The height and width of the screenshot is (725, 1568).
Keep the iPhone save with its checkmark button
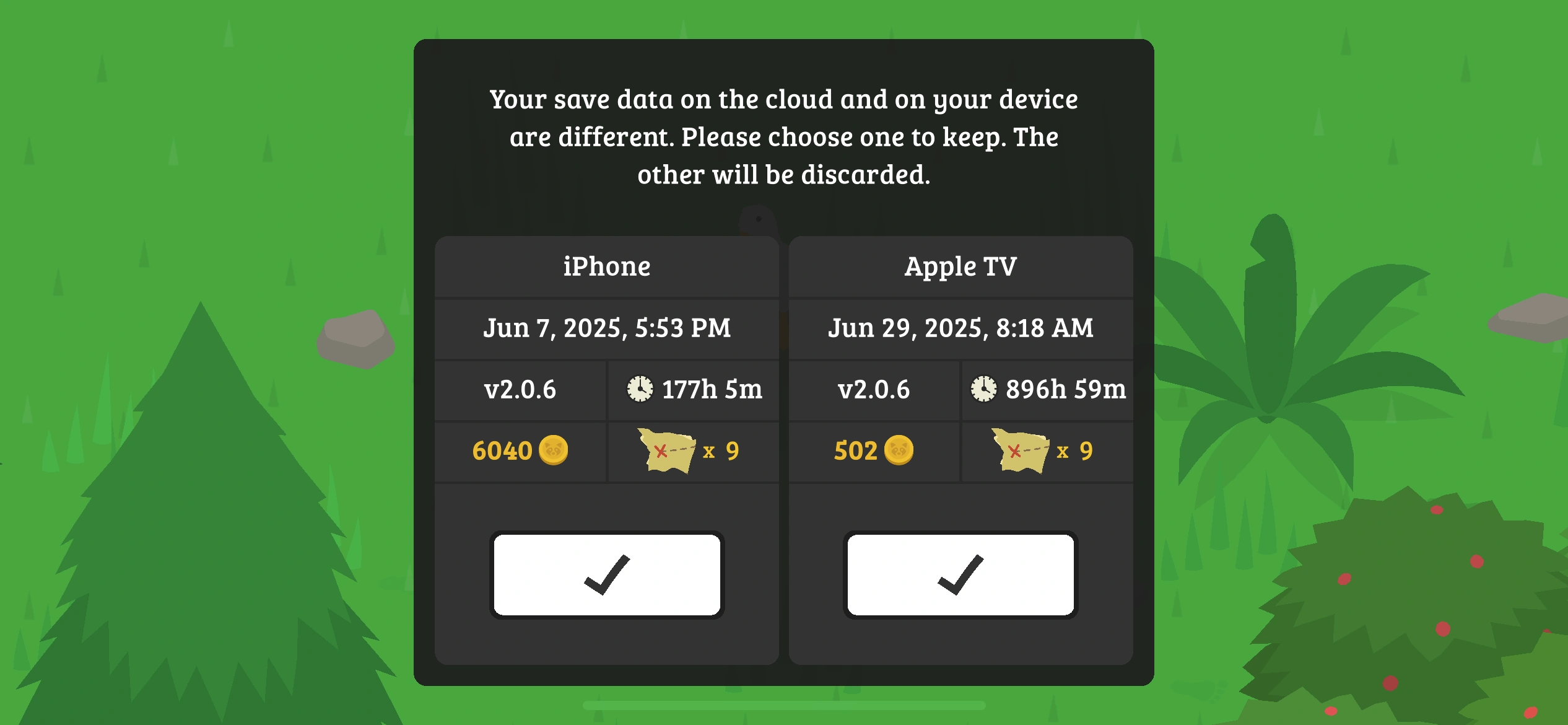(607, 574)
